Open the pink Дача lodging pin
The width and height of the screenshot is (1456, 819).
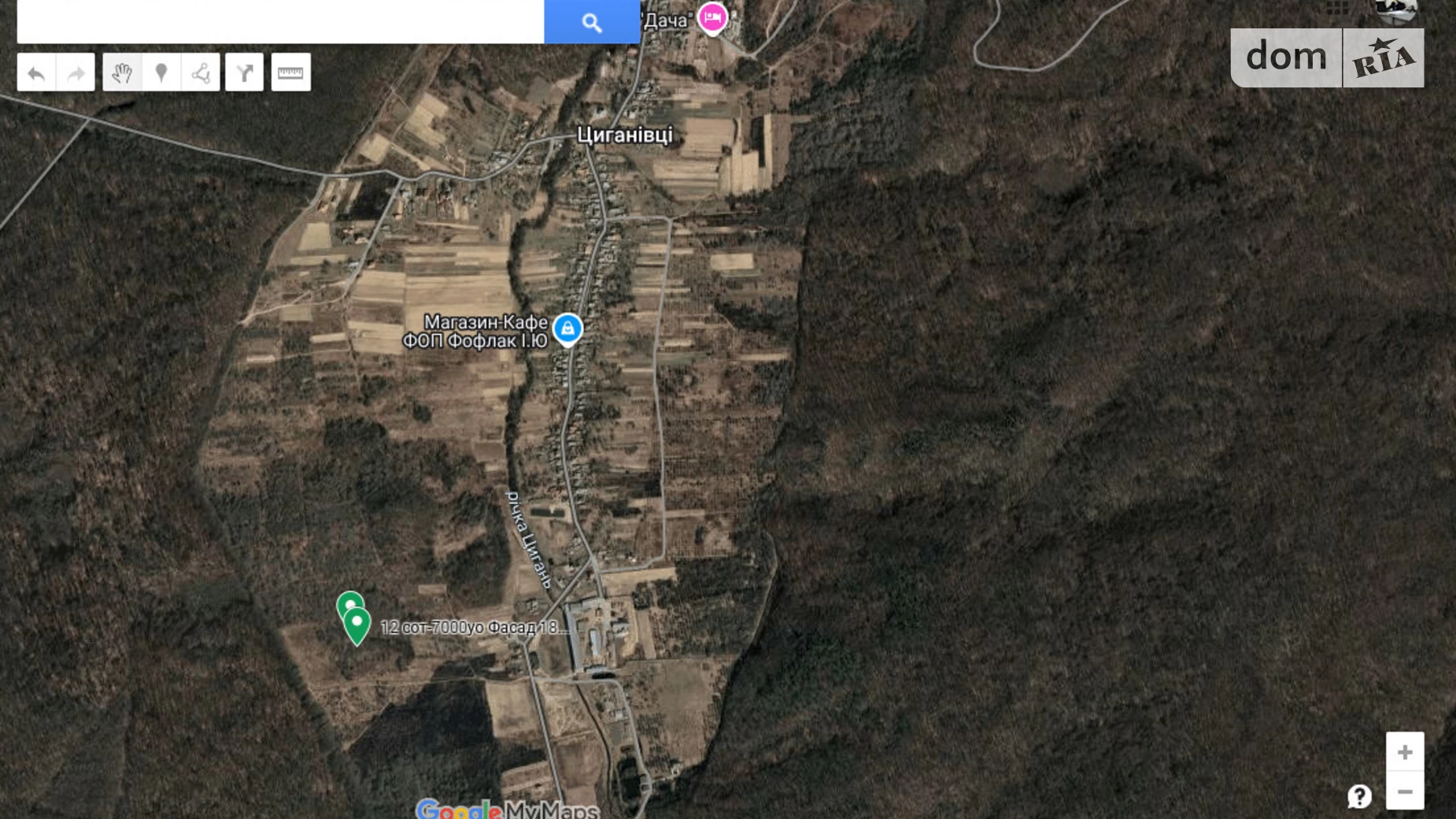click(712, 17)
